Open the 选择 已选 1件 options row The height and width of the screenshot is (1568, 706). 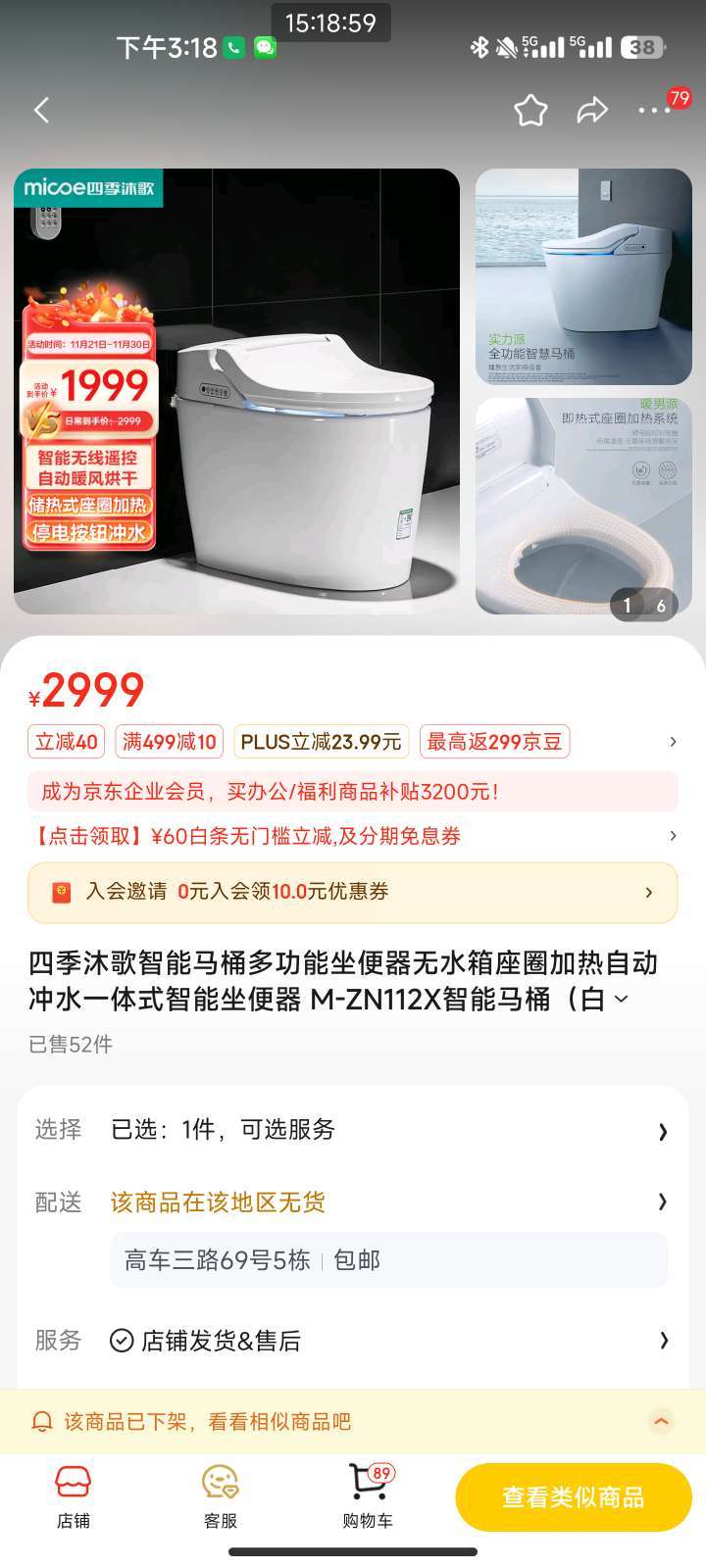click(x=353, y=1130)
